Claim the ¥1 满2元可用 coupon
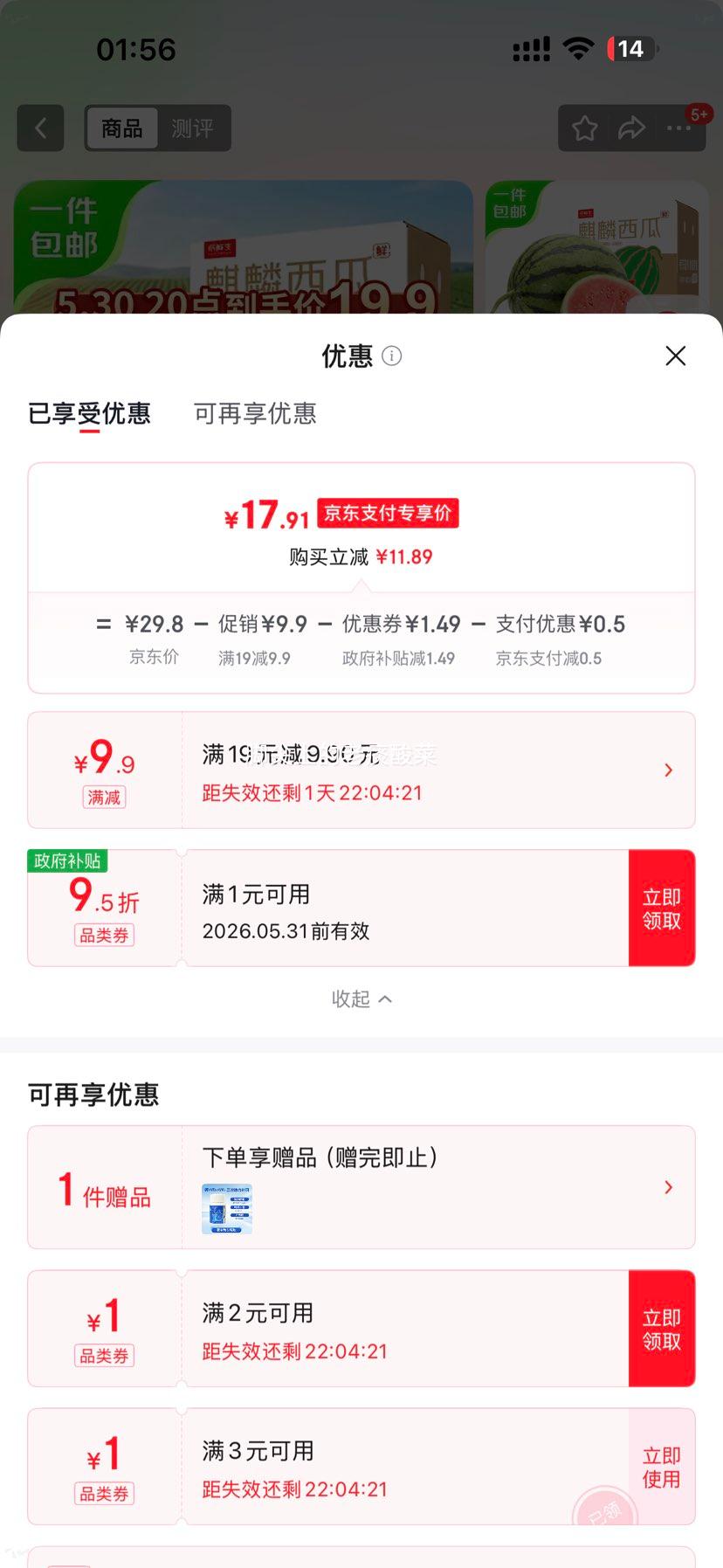The width and height of the screenshot is (723, 1568). pyautogui.click(x=661, y=1329)
